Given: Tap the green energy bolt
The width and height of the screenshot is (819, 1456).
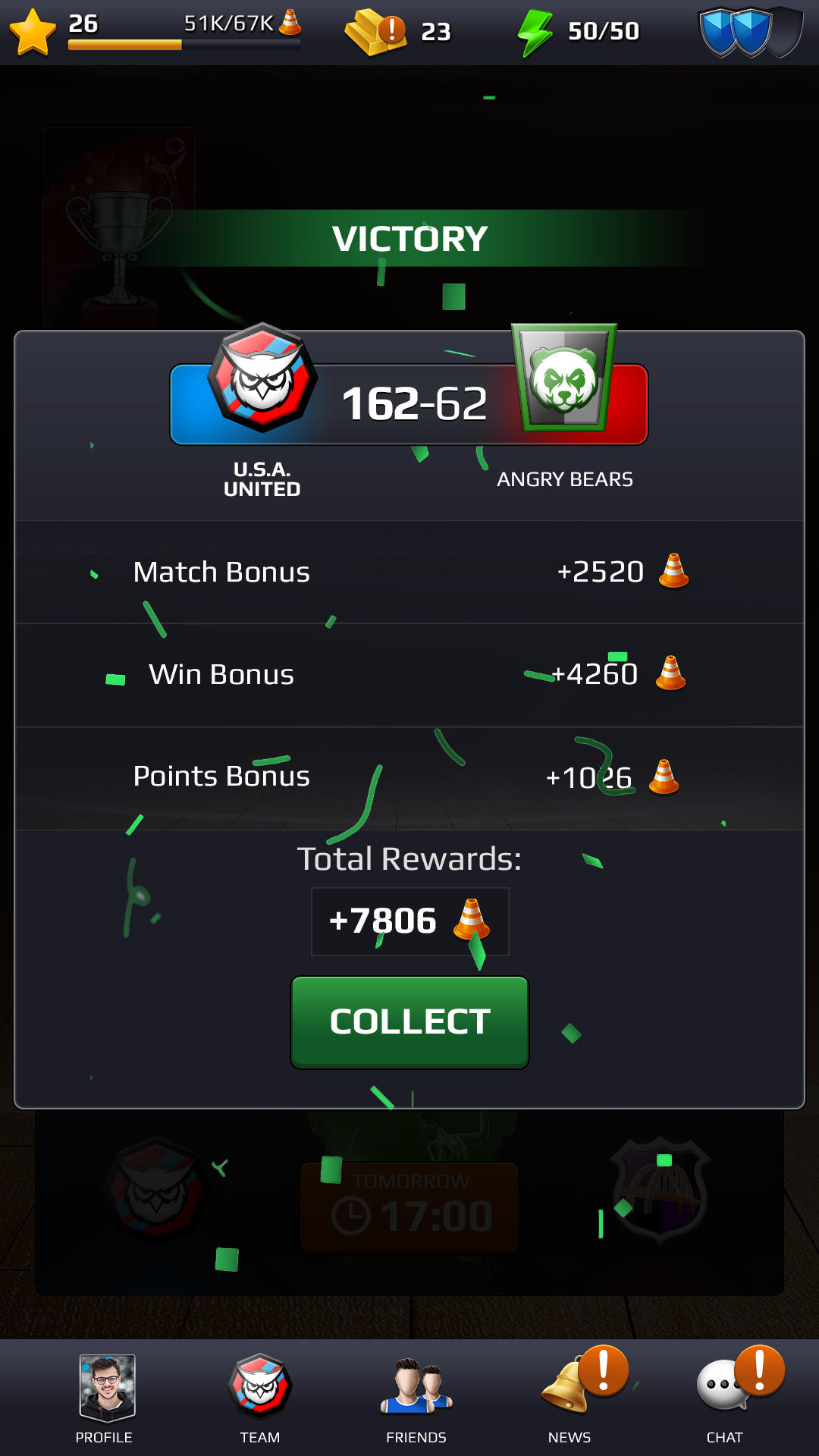Looking at the screenshot, I should [x=535, y=32].
